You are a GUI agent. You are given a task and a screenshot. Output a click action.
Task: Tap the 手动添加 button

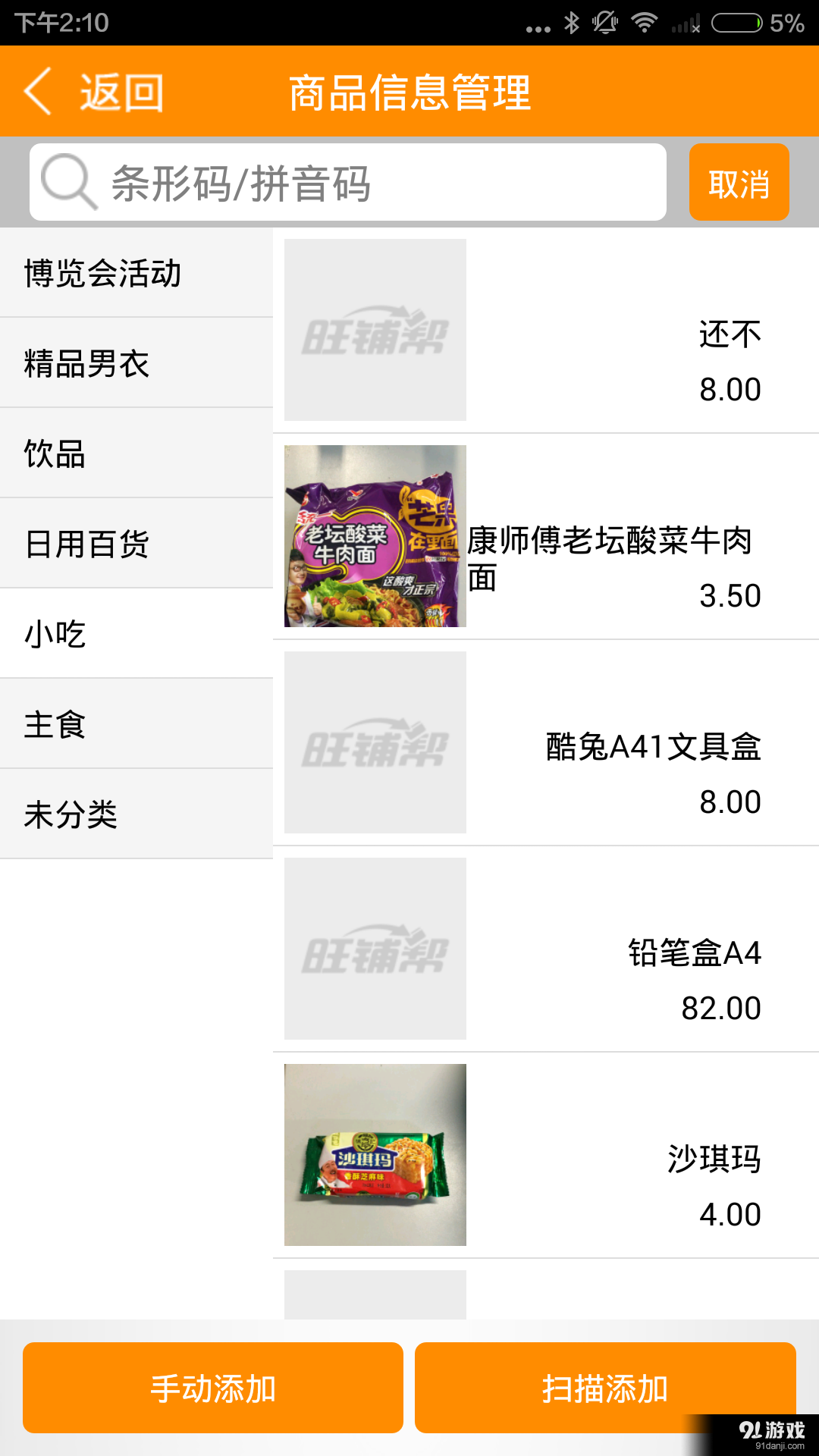point(212,1388)
